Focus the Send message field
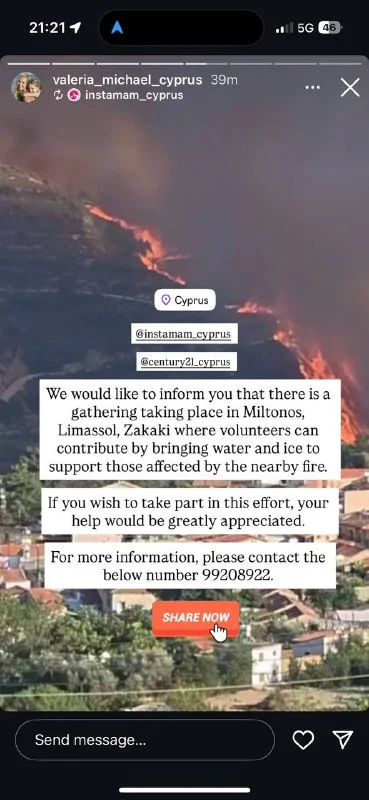369x800 pixels. 145,740
